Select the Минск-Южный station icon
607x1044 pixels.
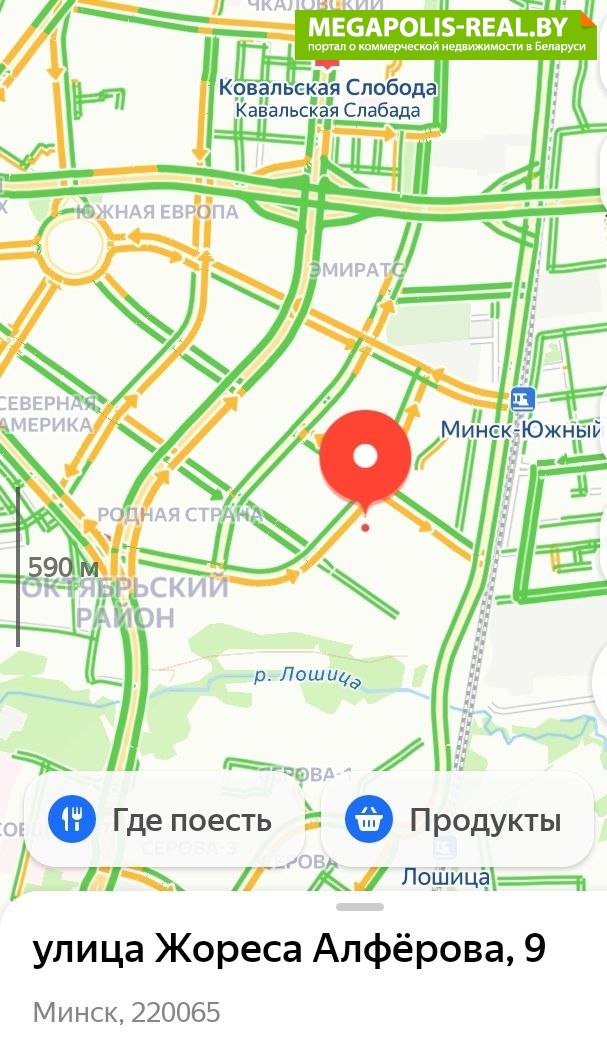[522, 399]
